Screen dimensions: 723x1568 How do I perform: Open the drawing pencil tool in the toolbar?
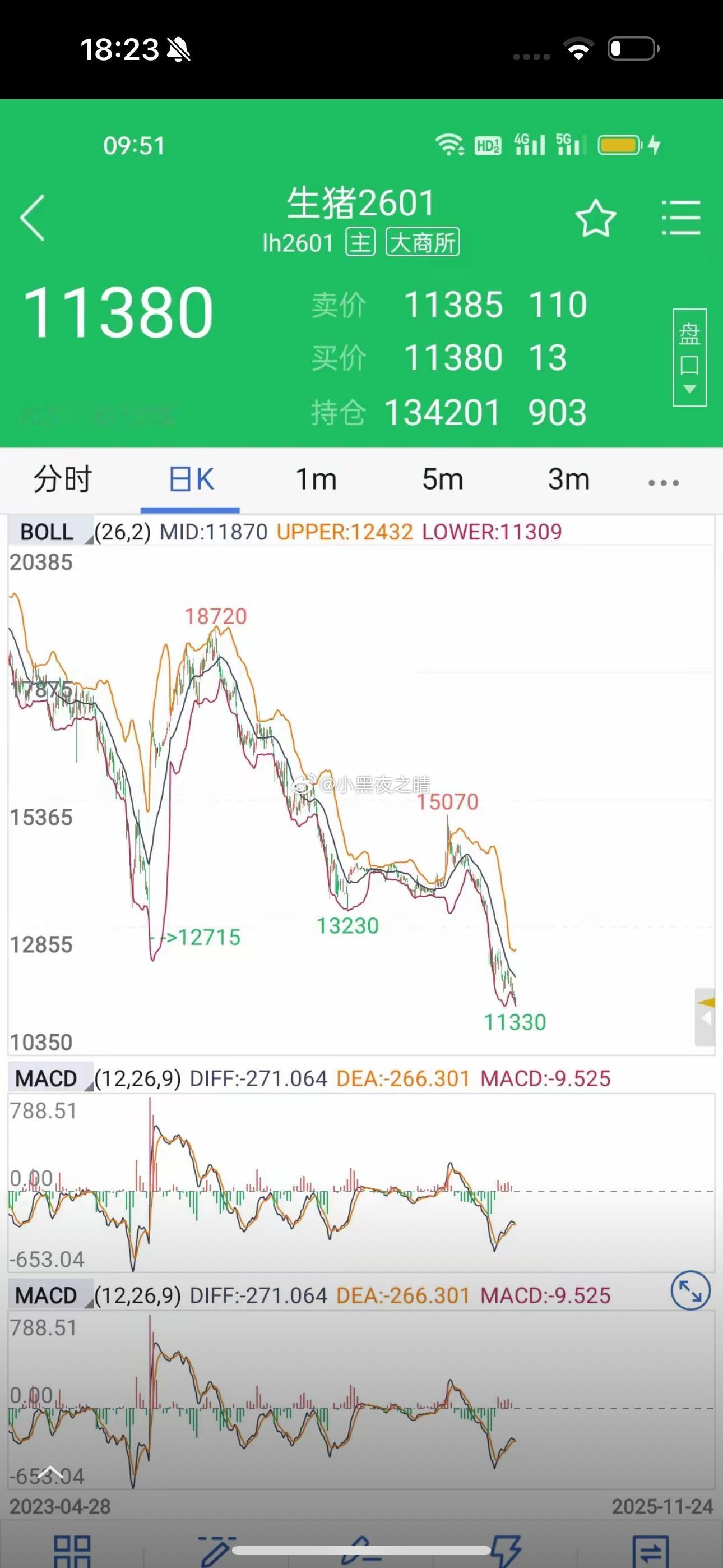tap(217, 1551)
